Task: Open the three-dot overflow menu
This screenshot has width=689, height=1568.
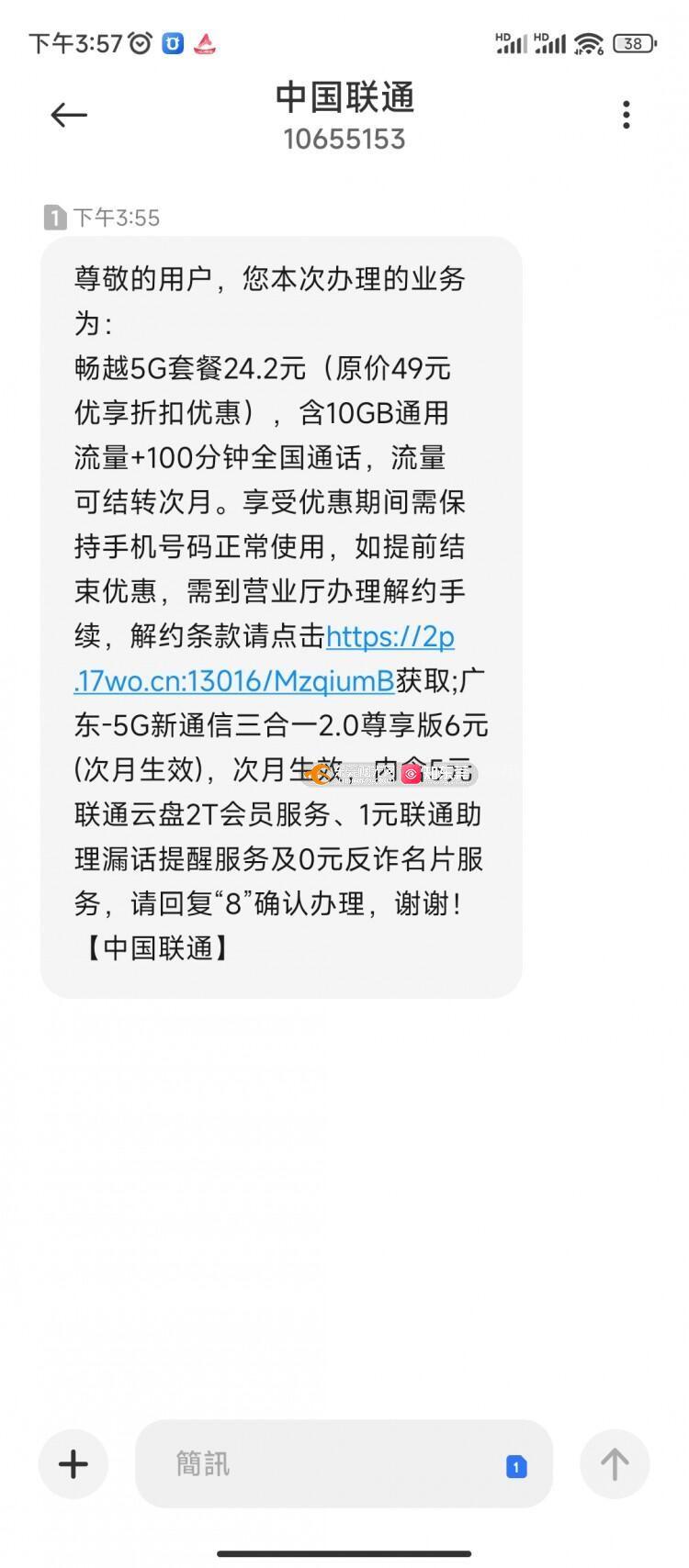Action: tap(626, 115)
